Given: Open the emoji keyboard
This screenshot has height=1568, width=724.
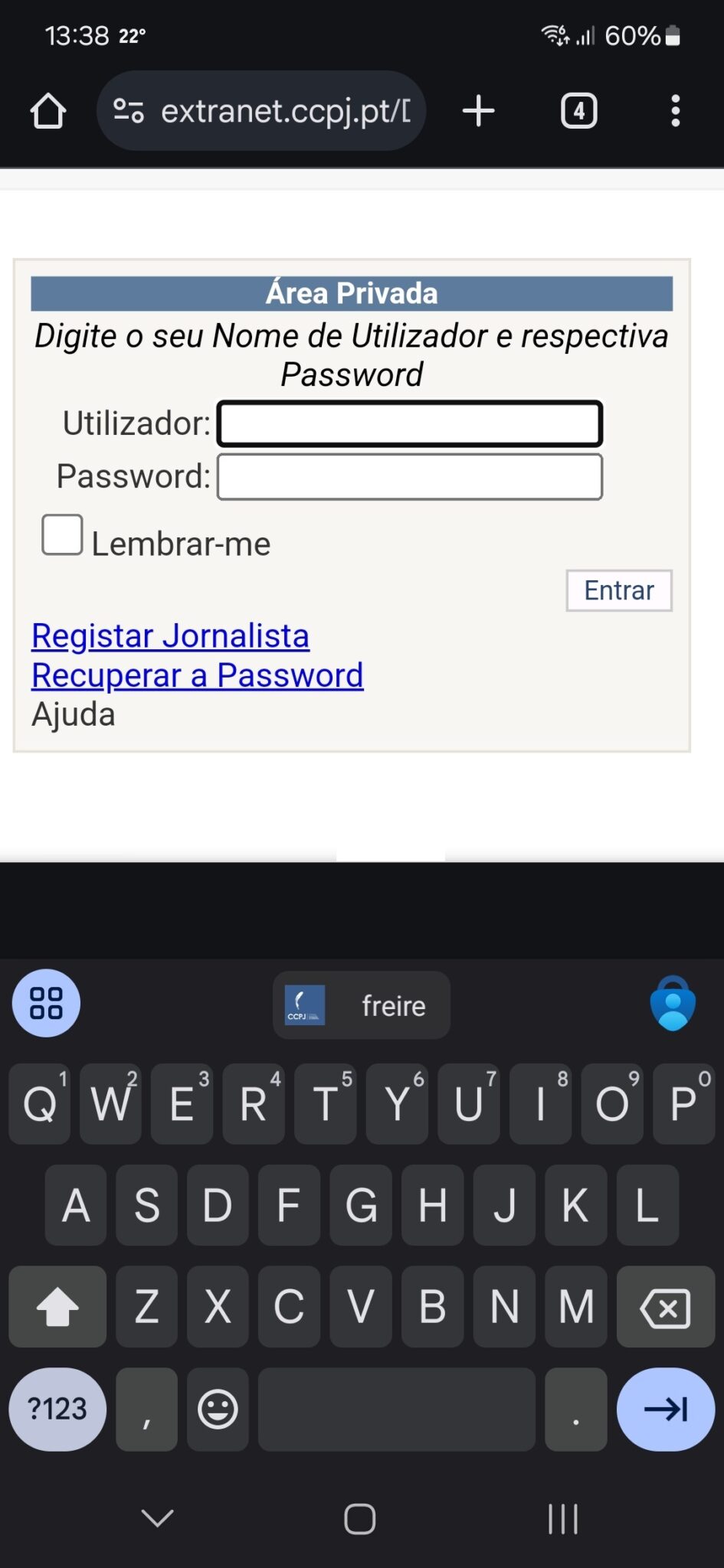Looking at the screenshot, I should point(218,1409).
